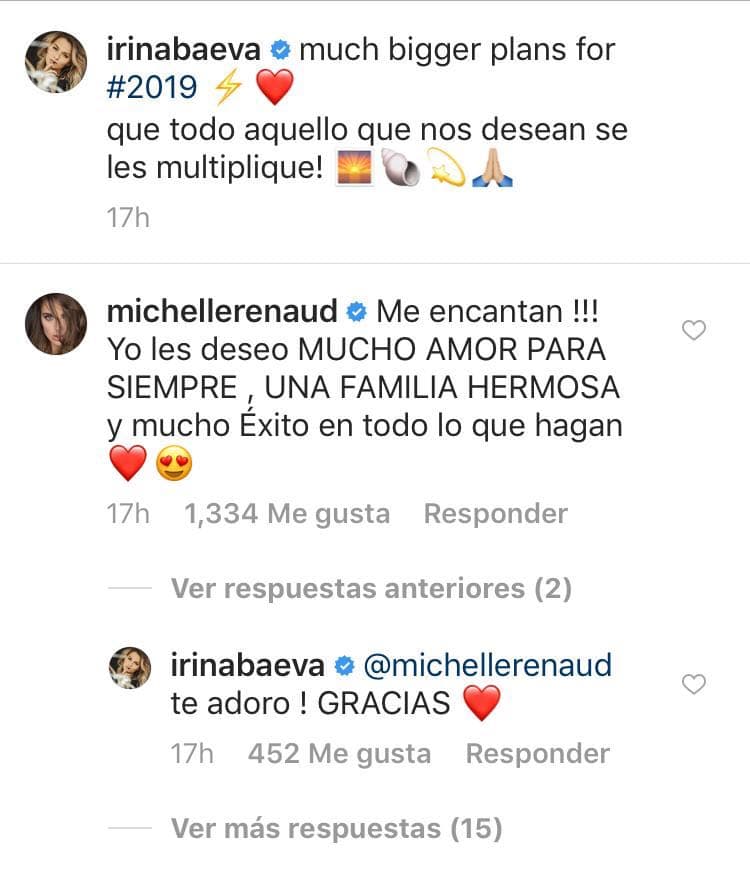Click the hashtag #2019
The width and height of the screenshot is (750, 878).
tap(151, 87)
